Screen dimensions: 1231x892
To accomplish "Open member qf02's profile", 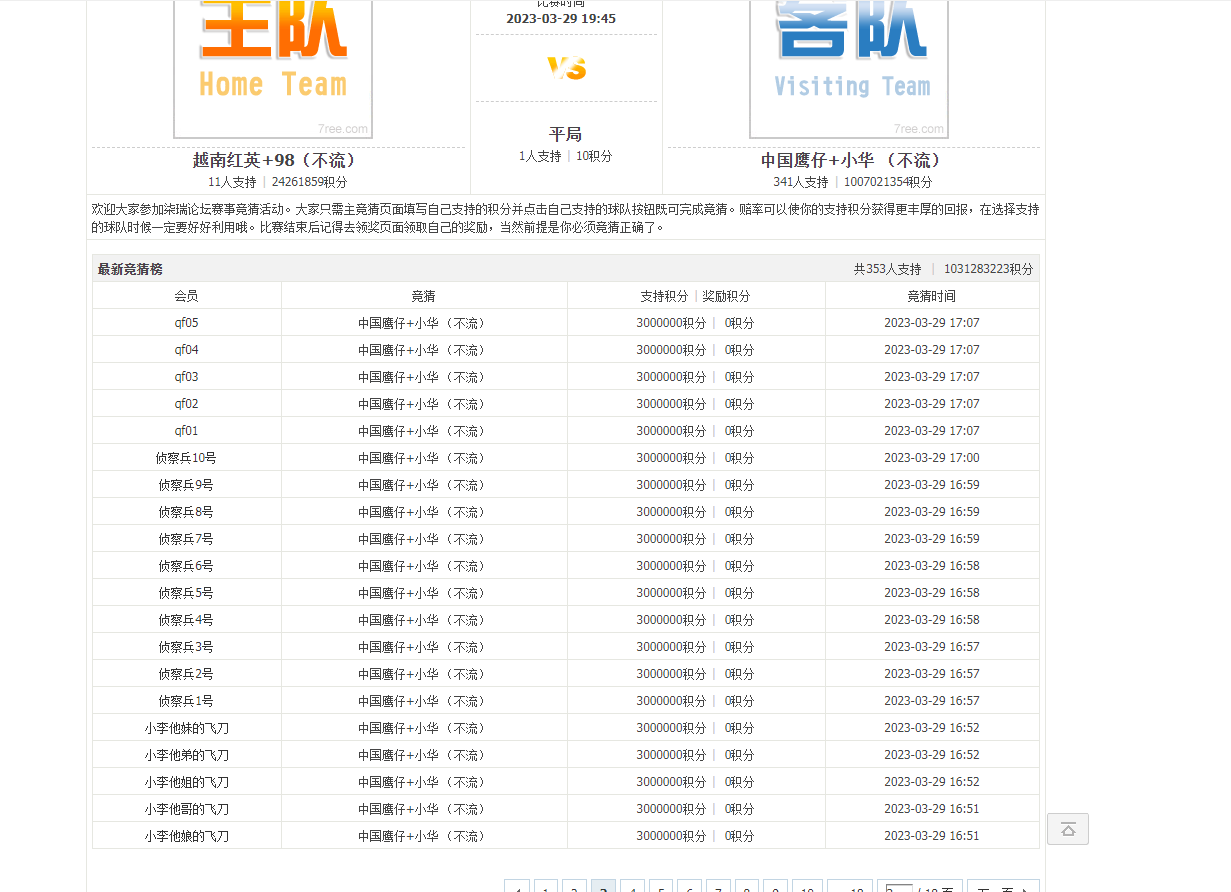I will 186,404.
